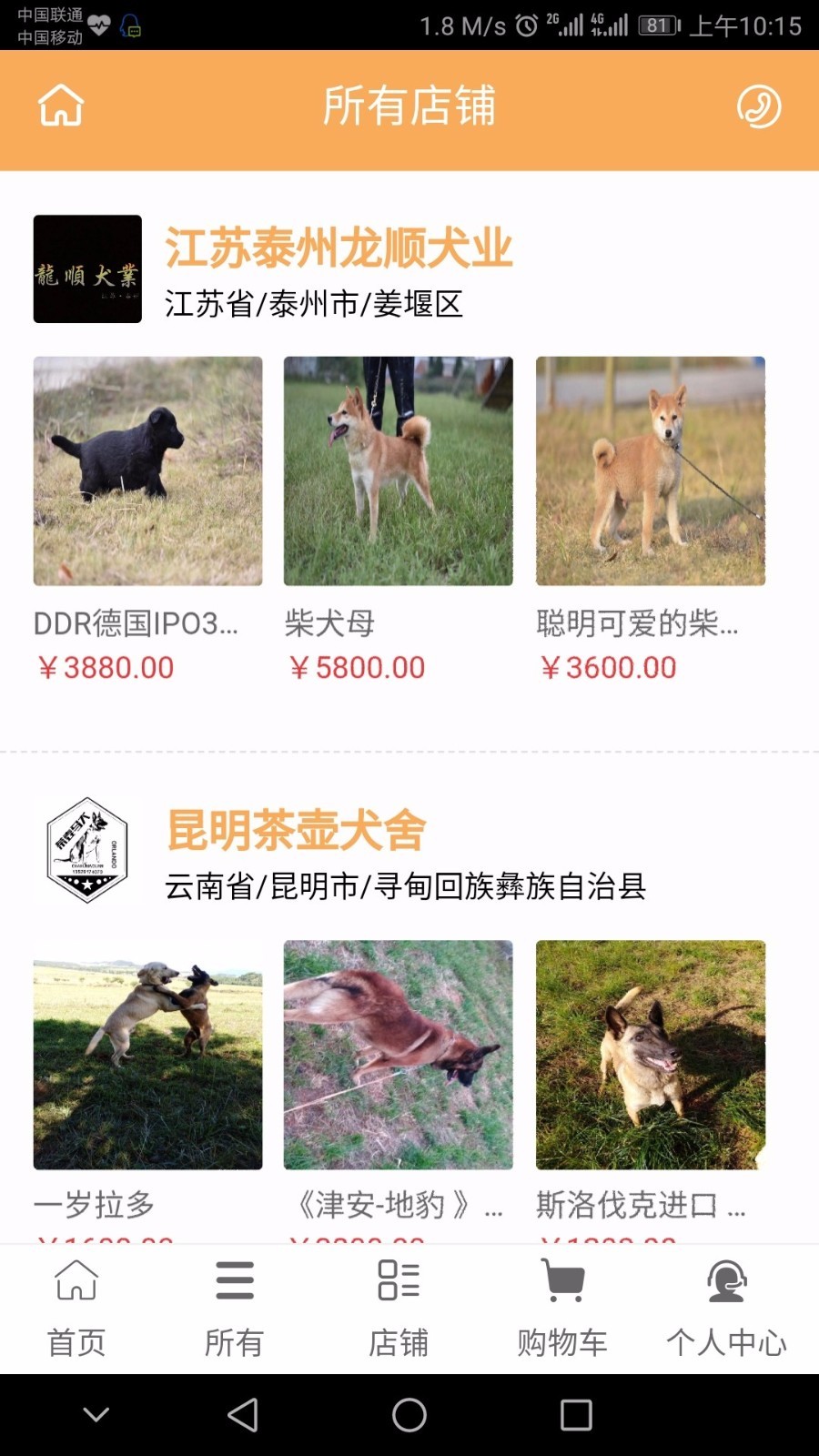The width and height of the screenshot is (819, 1456).
Task: Open the headset contact icon at top right
Action: pyautogui.click(x=758, y=106)
